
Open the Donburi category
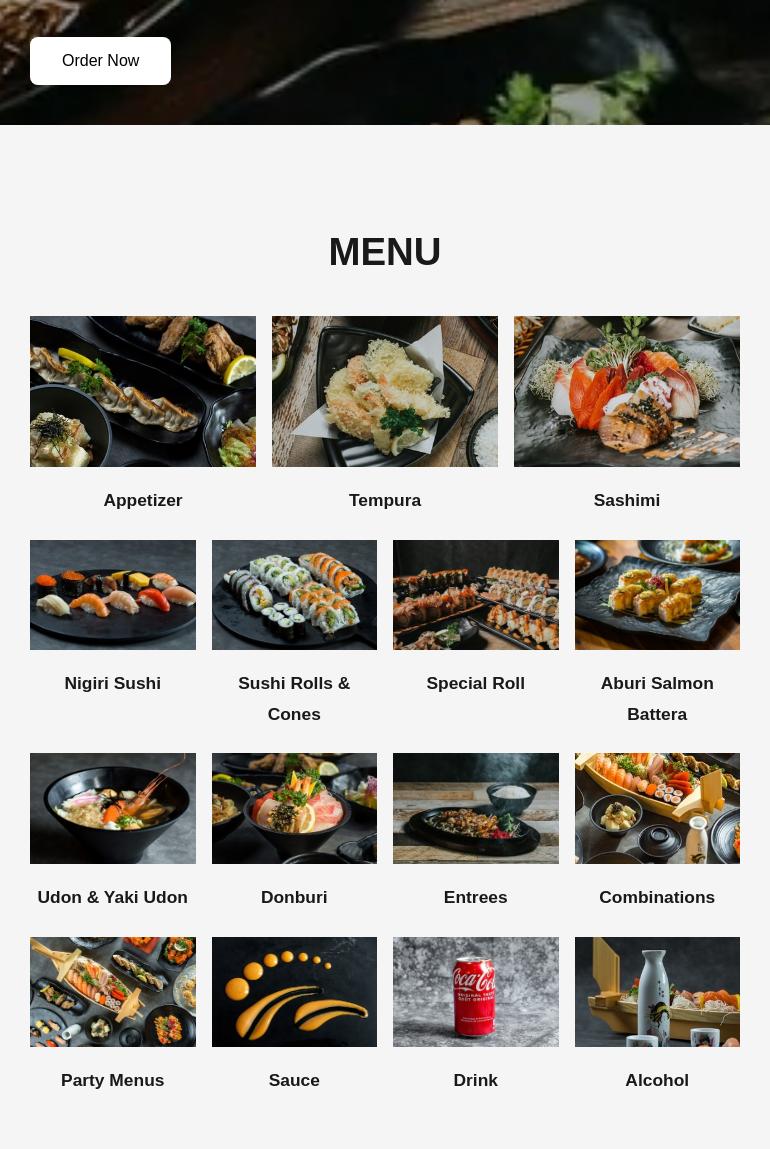[294, 808]
